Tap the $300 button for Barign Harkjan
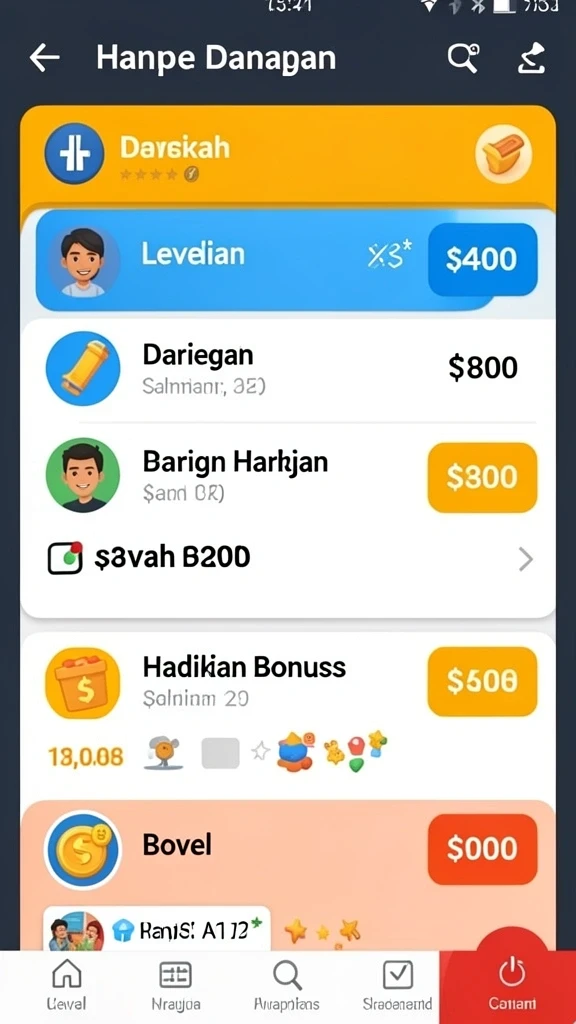 pos(482,477)
